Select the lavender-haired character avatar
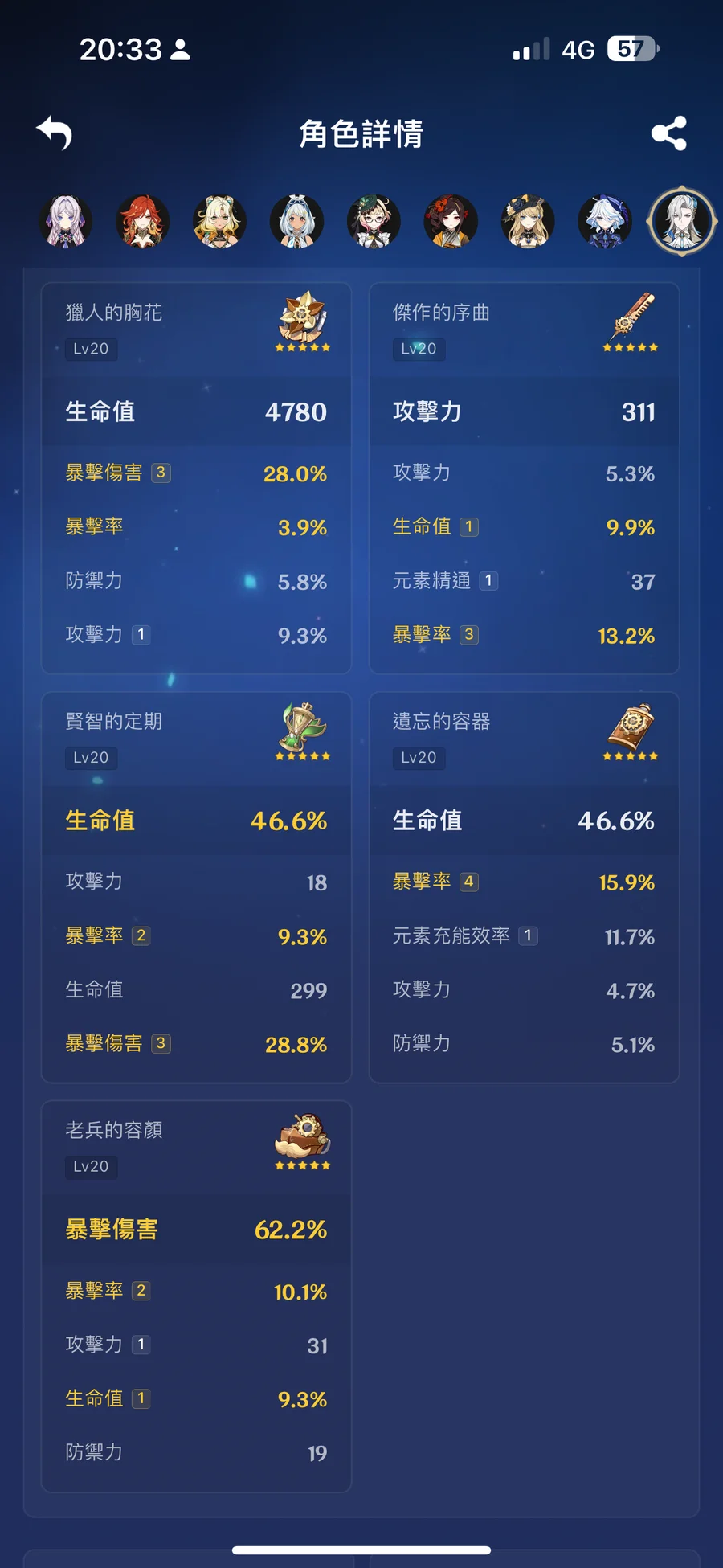The image size is (723, 1568). 65,221
